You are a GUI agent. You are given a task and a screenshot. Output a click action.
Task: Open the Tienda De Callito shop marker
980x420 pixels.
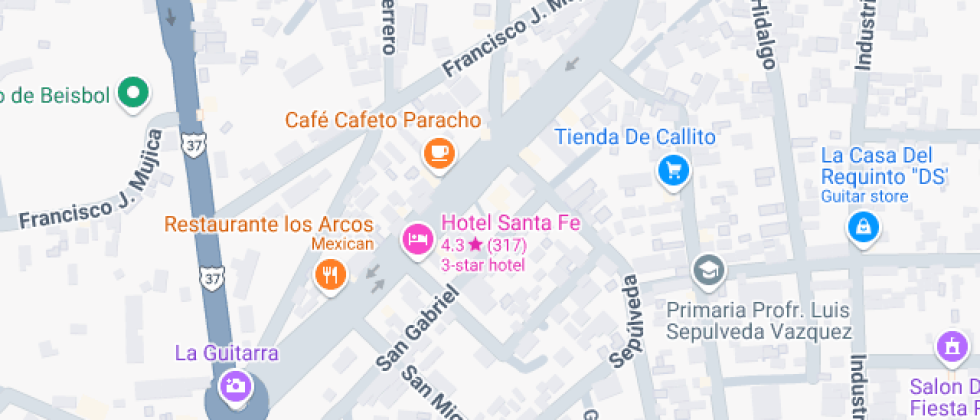click(674, 169)
